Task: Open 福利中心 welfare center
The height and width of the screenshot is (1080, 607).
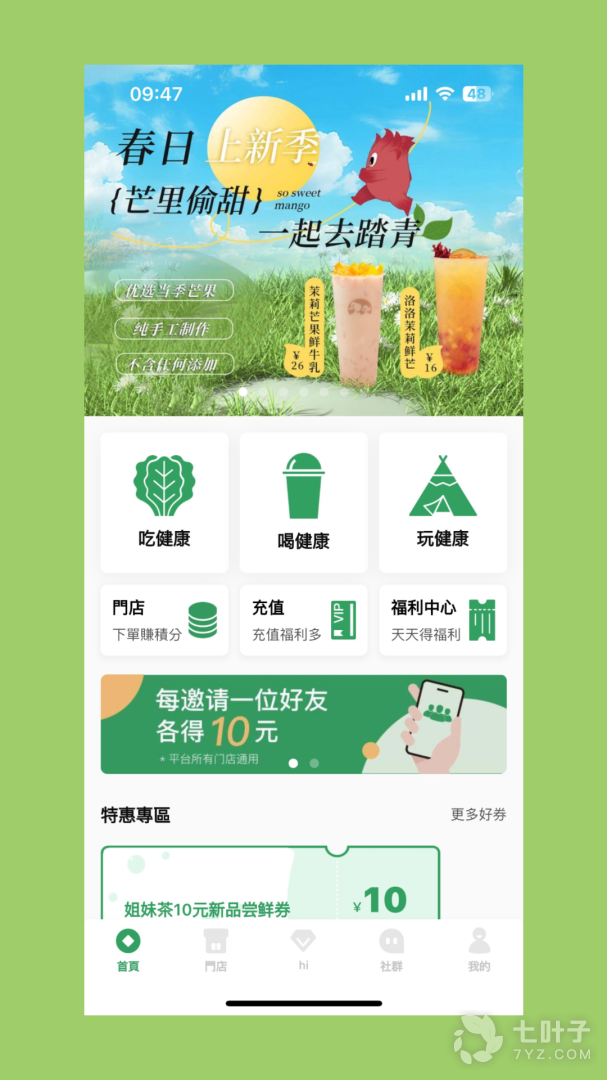Action: 442,620
